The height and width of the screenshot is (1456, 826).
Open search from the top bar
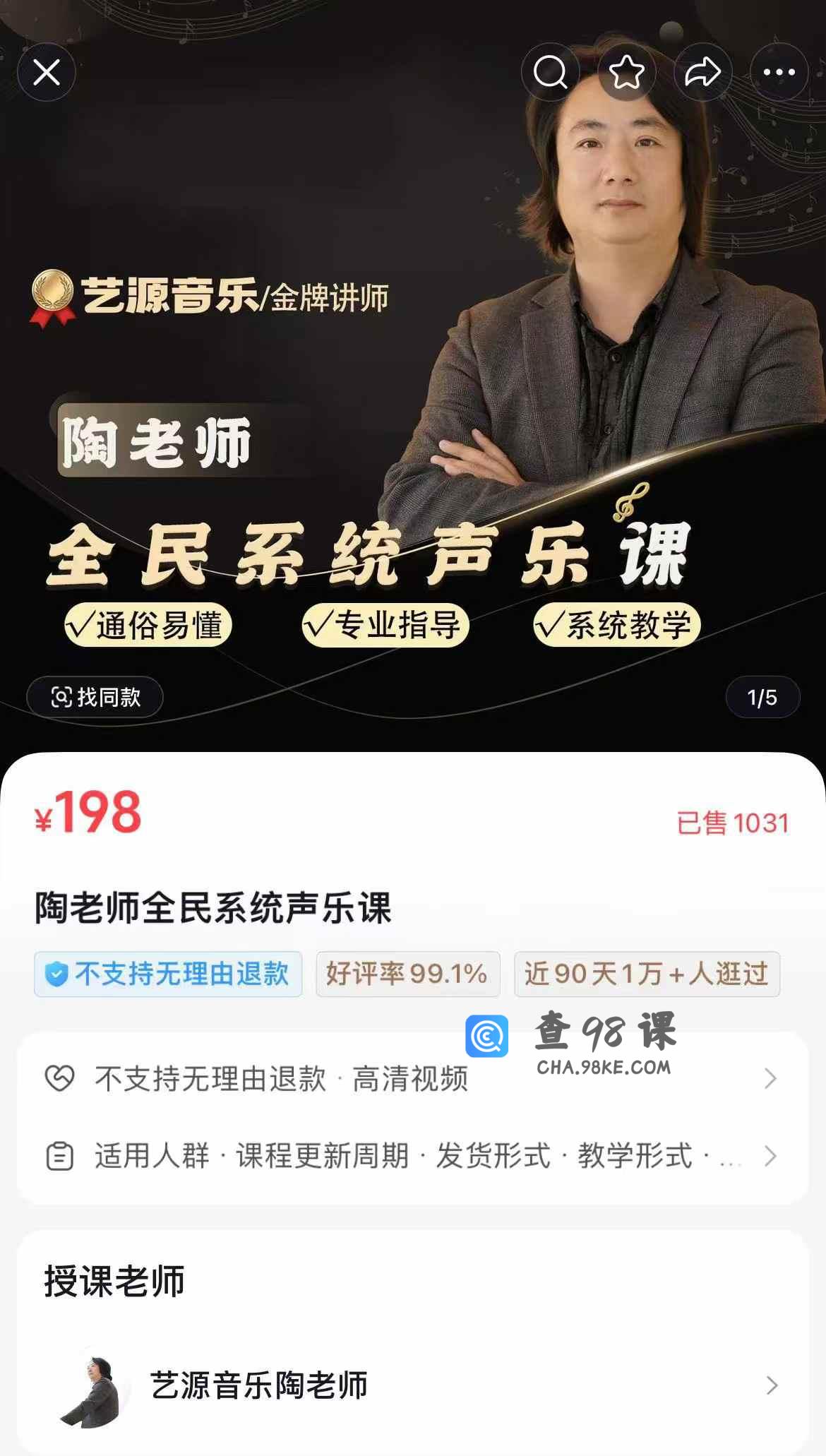coord(550,72)
